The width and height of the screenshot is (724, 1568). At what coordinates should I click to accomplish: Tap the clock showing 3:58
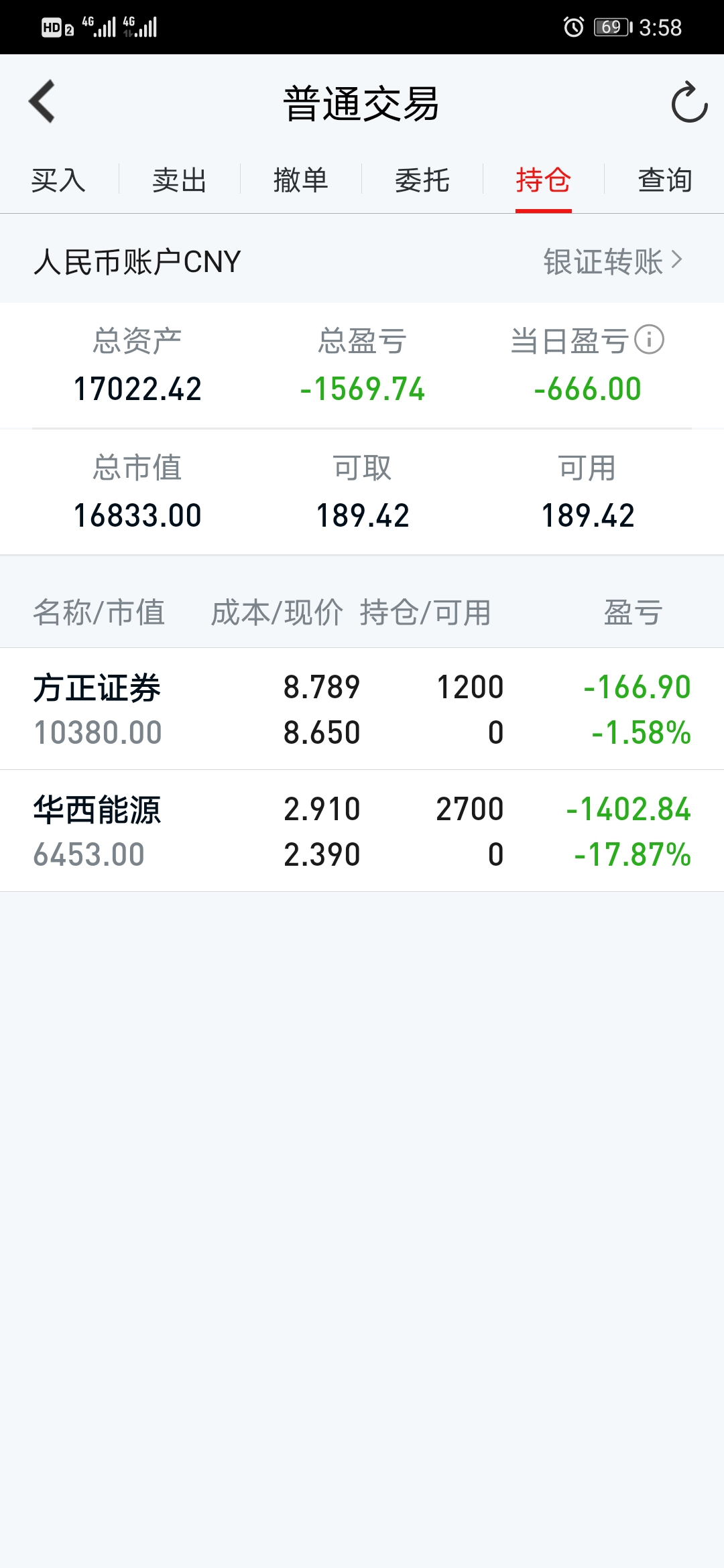(660, 28)
